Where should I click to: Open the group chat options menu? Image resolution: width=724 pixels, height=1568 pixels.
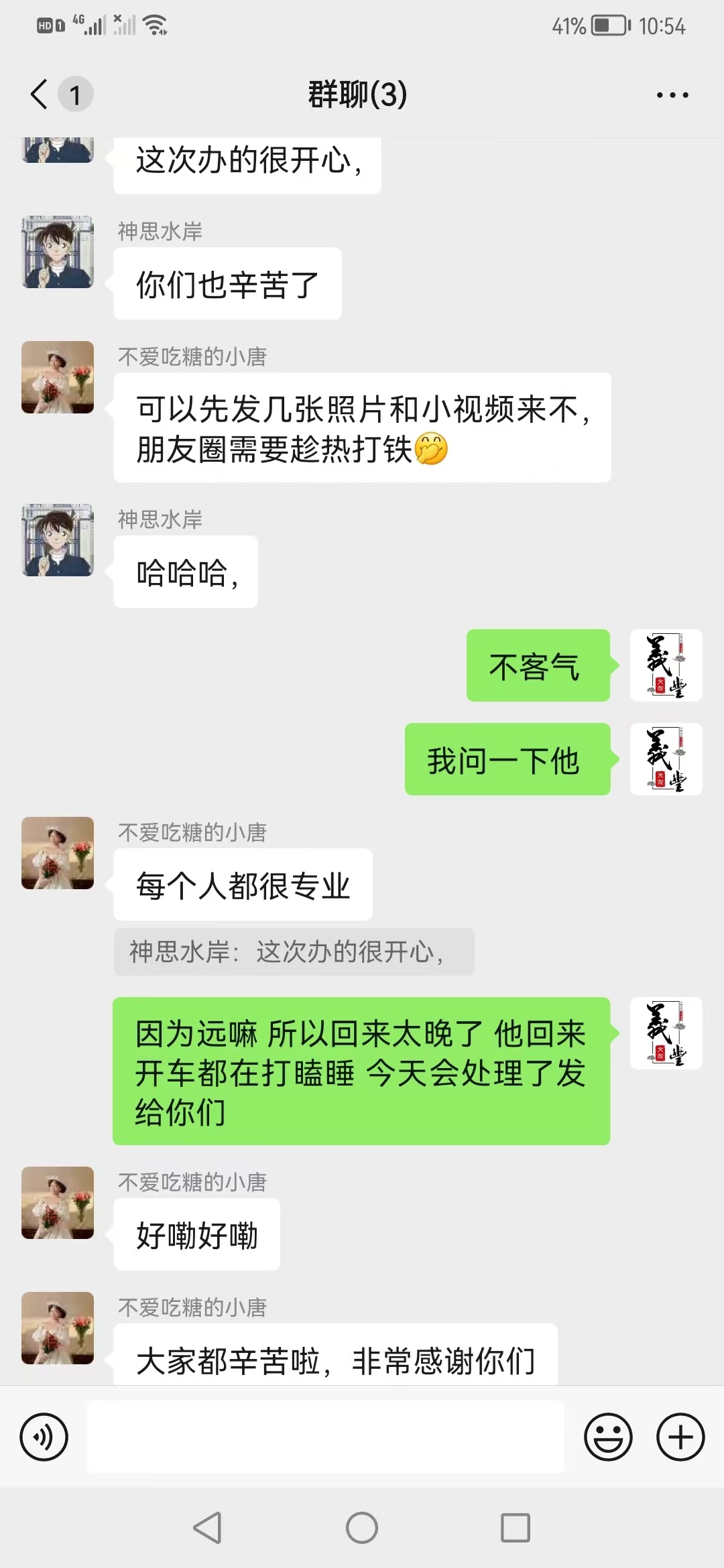(x=672, y=94)
